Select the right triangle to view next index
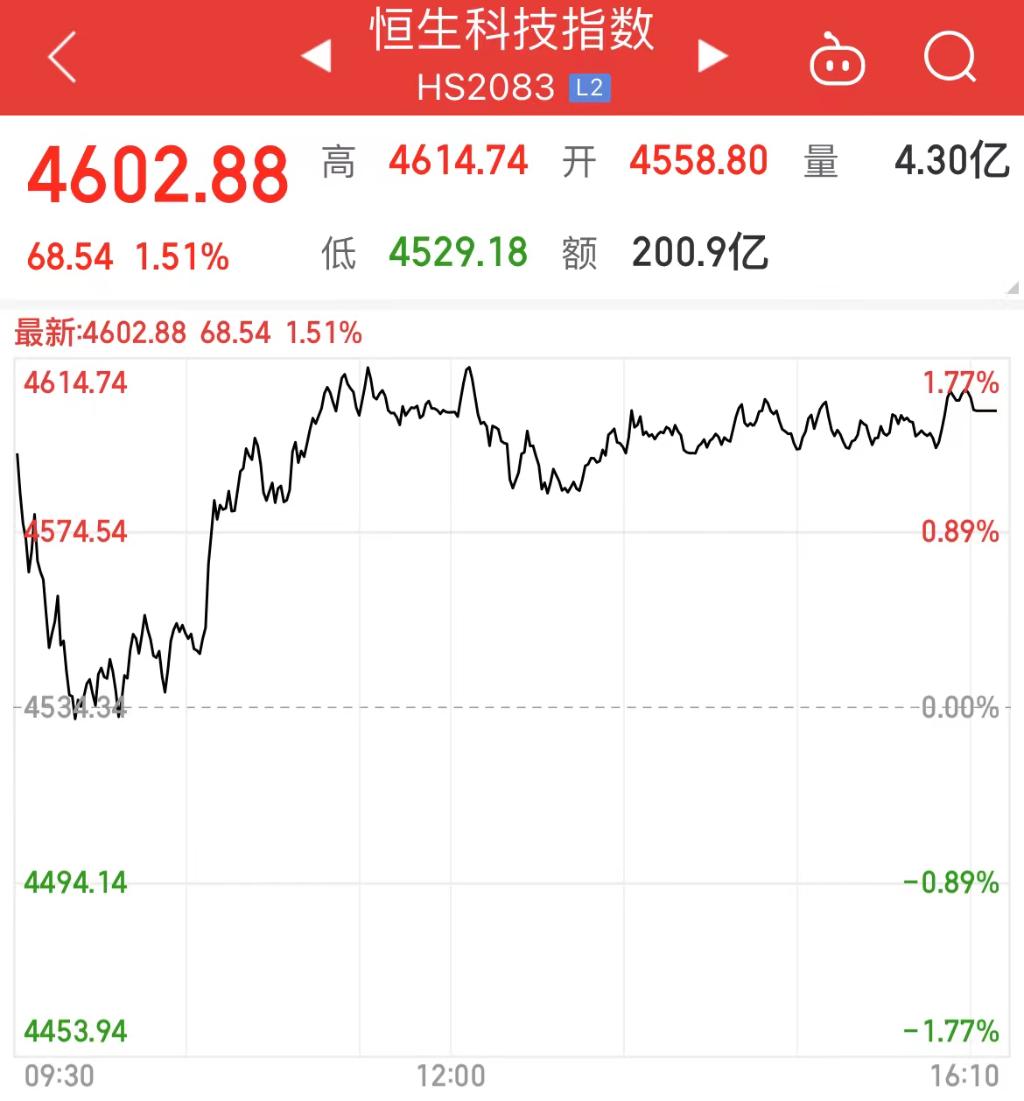The width and height of the screenshot is (1024, 1101). (x=712, y=57)
